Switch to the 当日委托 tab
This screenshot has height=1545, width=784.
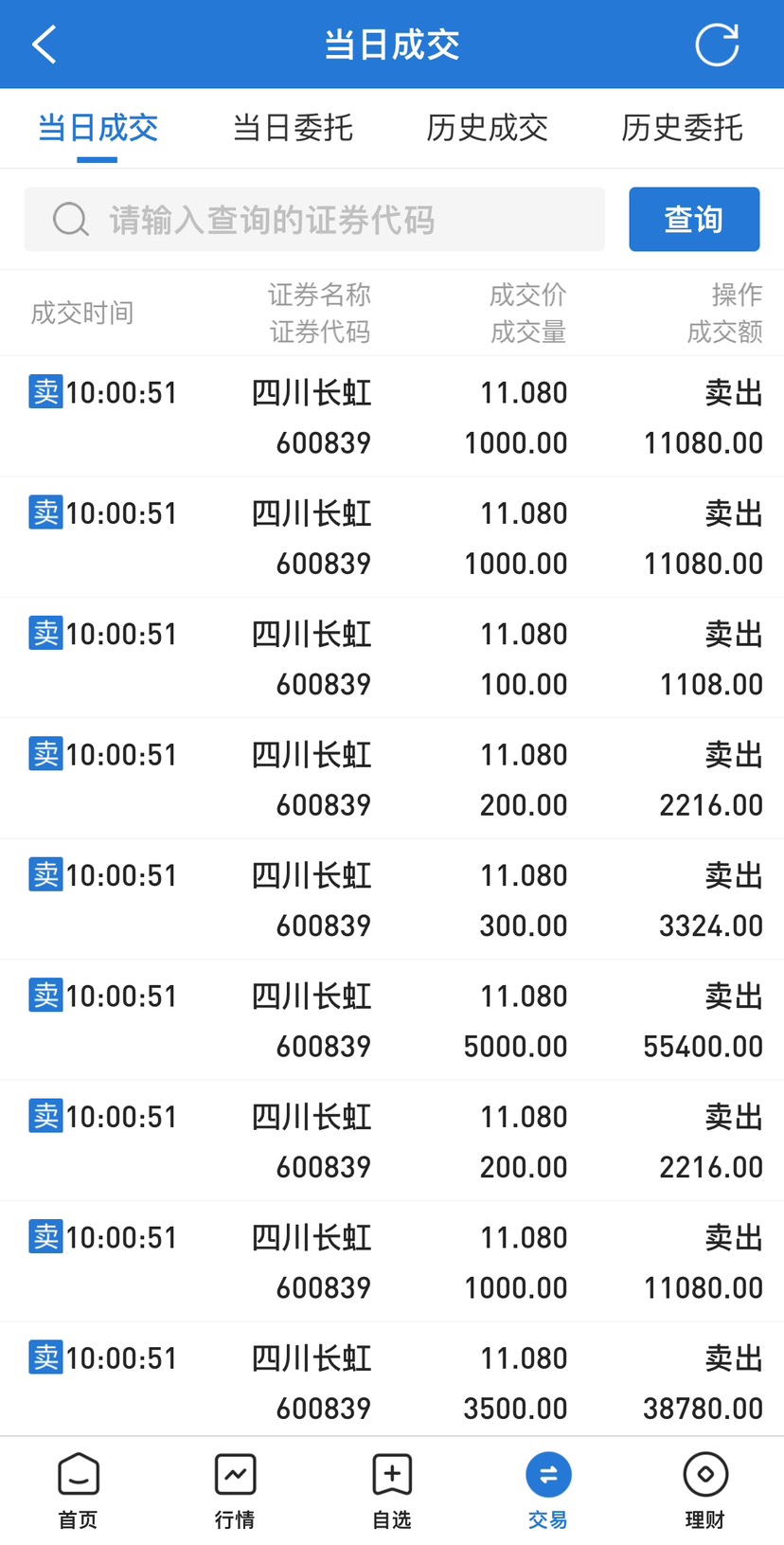pyautogui.click(x=293, y=128)
